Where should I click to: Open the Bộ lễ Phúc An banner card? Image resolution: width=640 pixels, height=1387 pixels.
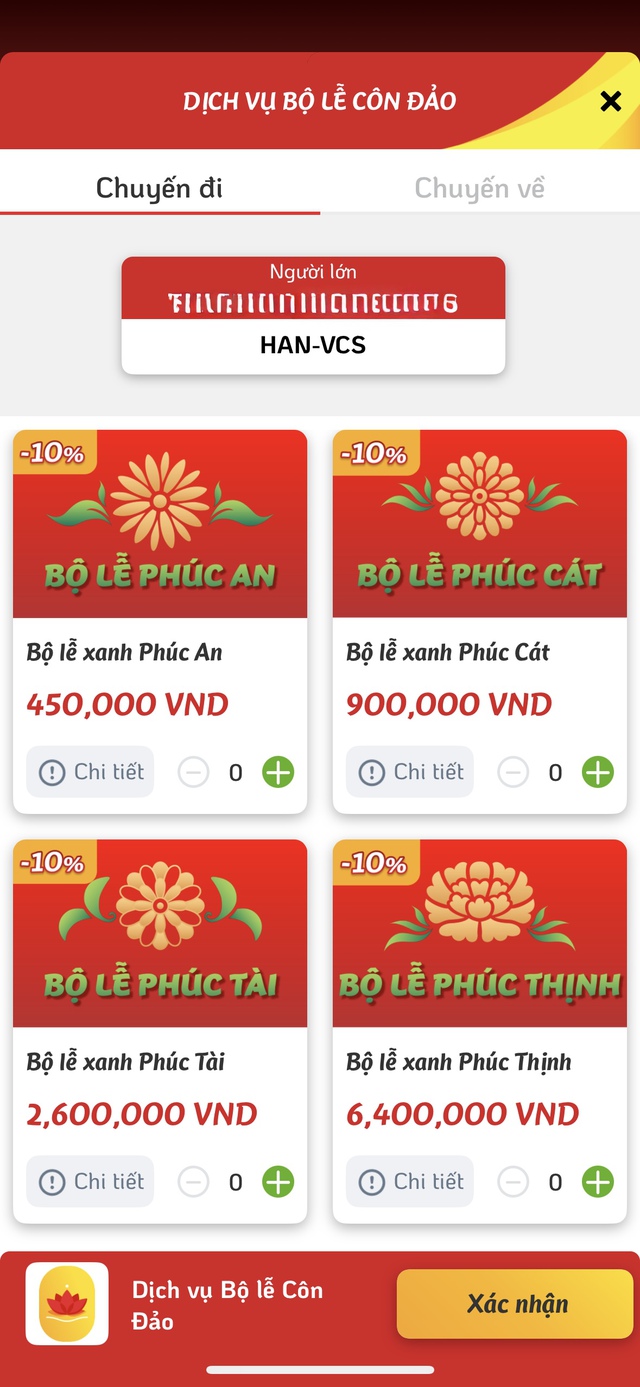[160, 524]
